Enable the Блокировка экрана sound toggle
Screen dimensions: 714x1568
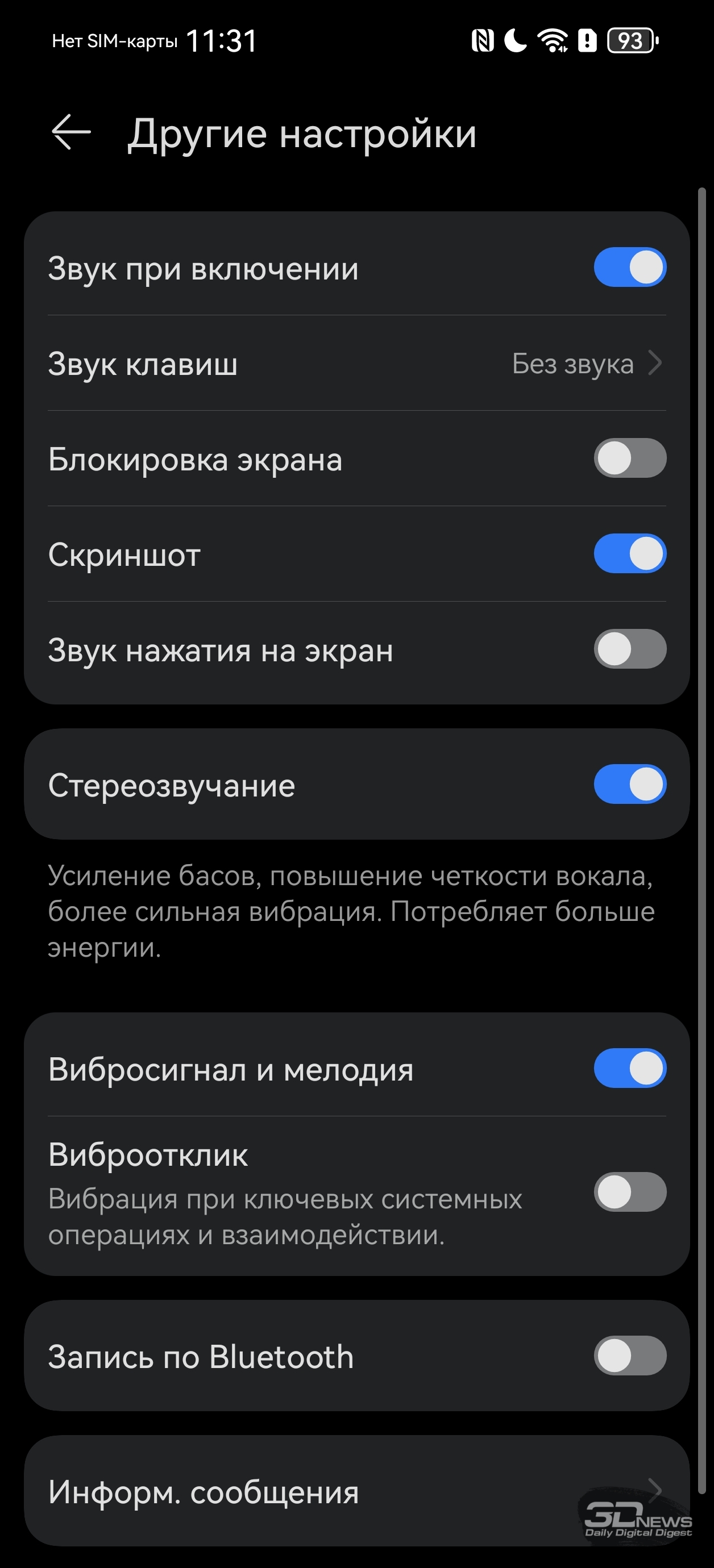tap(630, 458)
